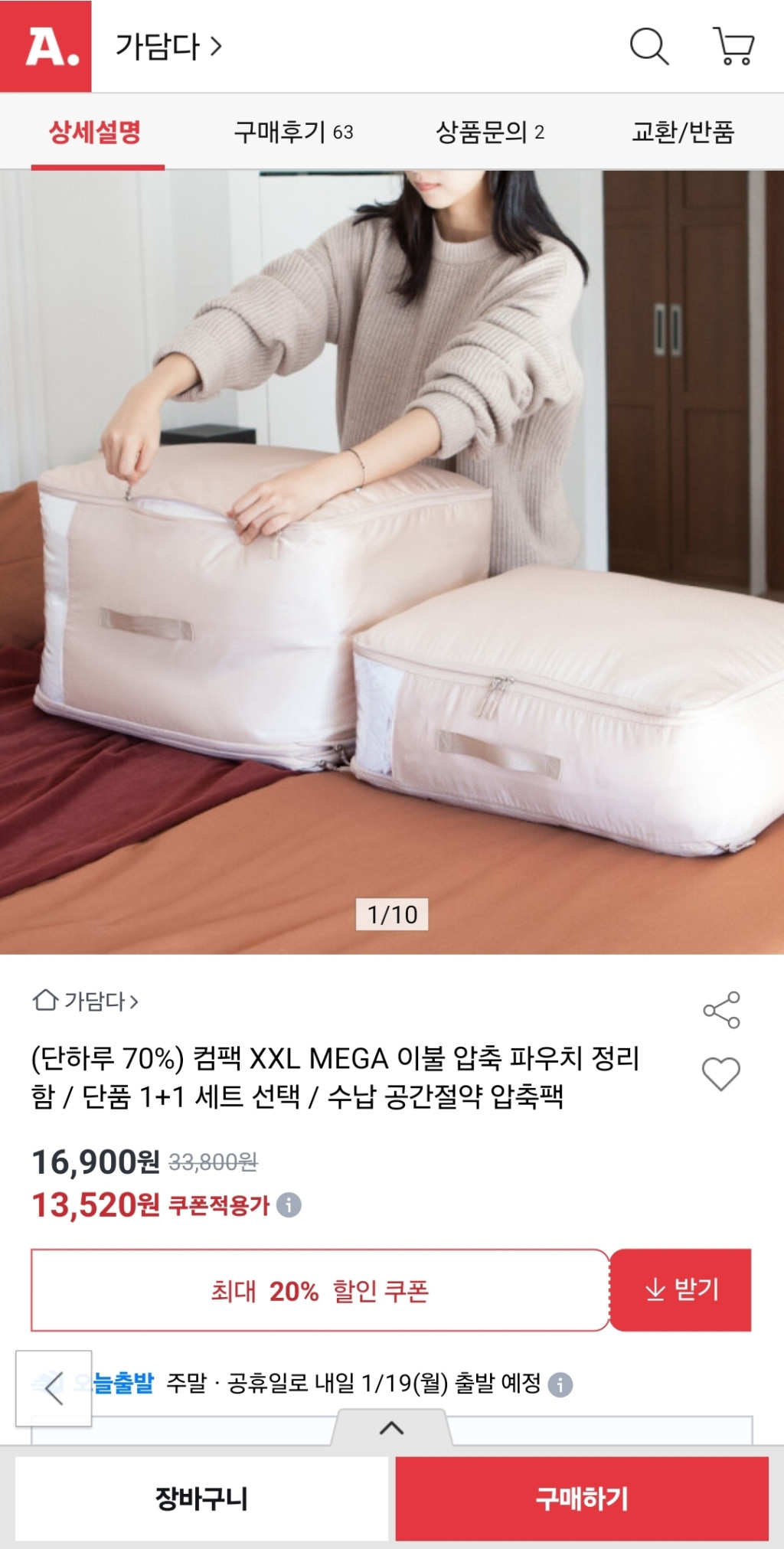Switch to 구매후기 reviews tab

[293, 132]
